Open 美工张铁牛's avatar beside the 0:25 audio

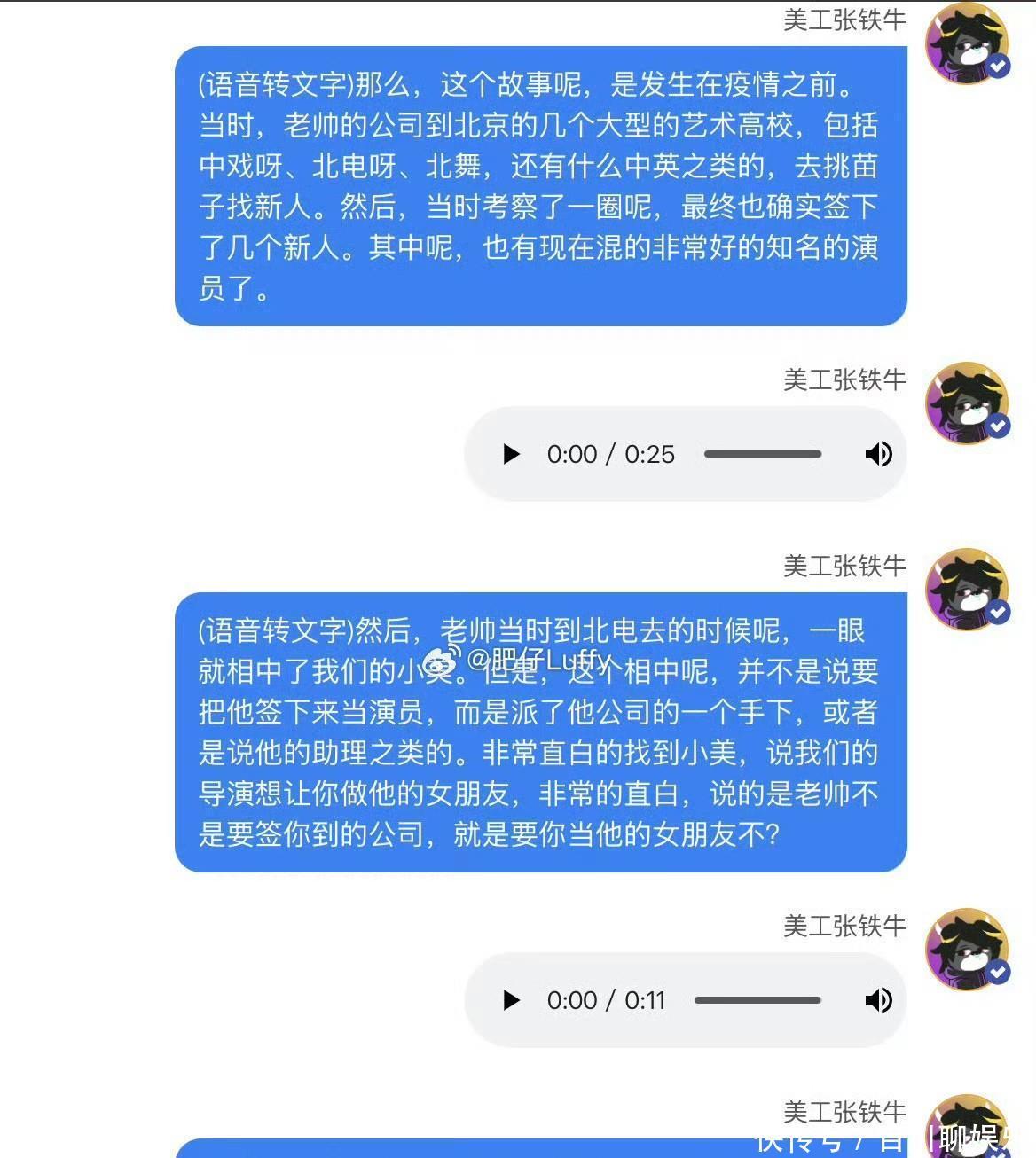[x=967, y=403]
